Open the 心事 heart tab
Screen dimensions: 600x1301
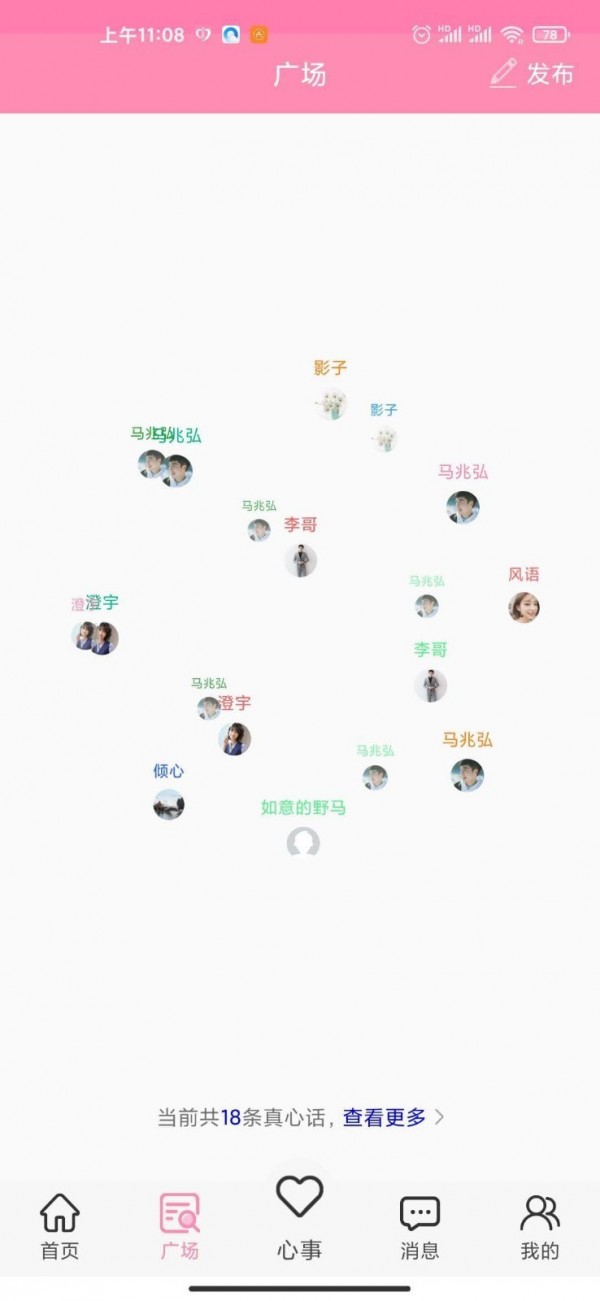click(300, 1216)
